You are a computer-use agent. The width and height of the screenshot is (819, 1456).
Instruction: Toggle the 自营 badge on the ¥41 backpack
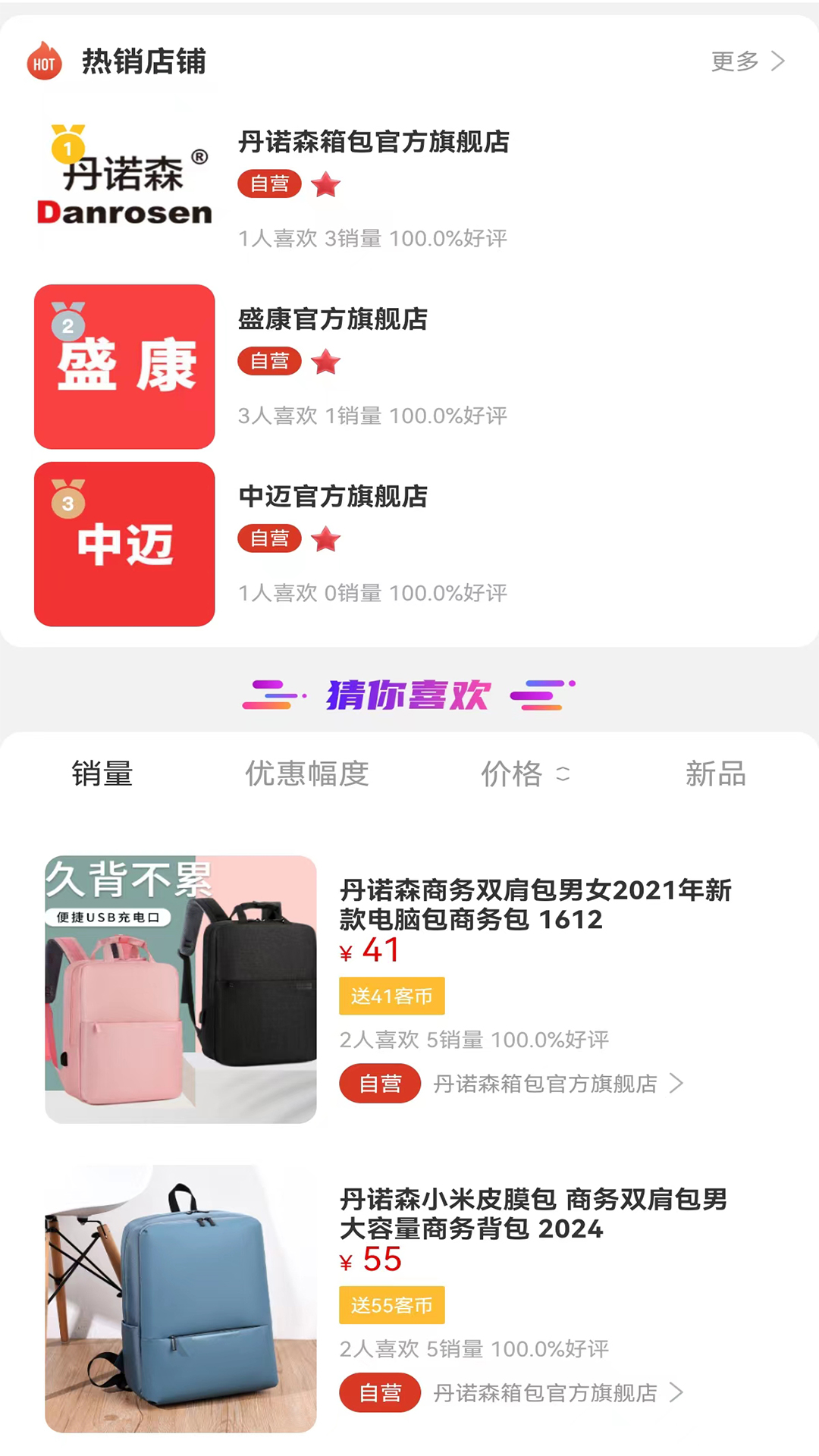tap(380, 1084)
